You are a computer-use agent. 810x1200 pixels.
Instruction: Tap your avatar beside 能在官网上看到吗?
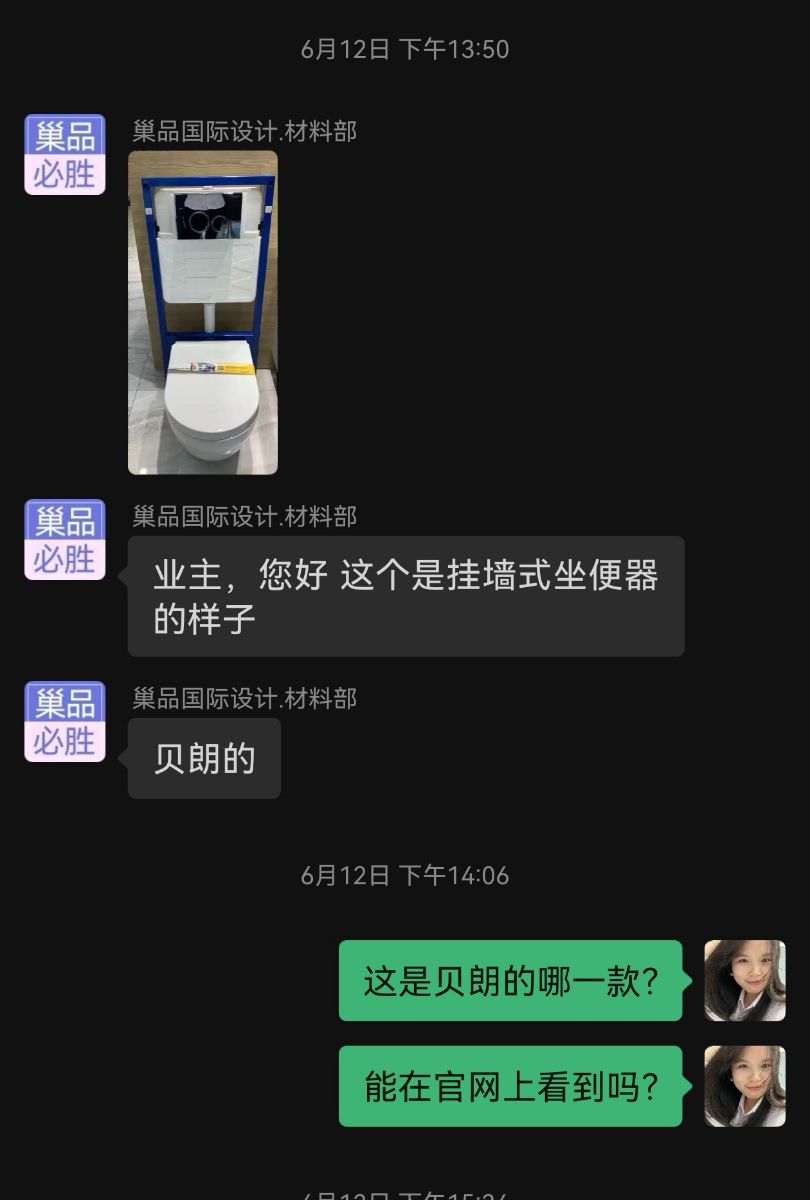[745, 1086]
